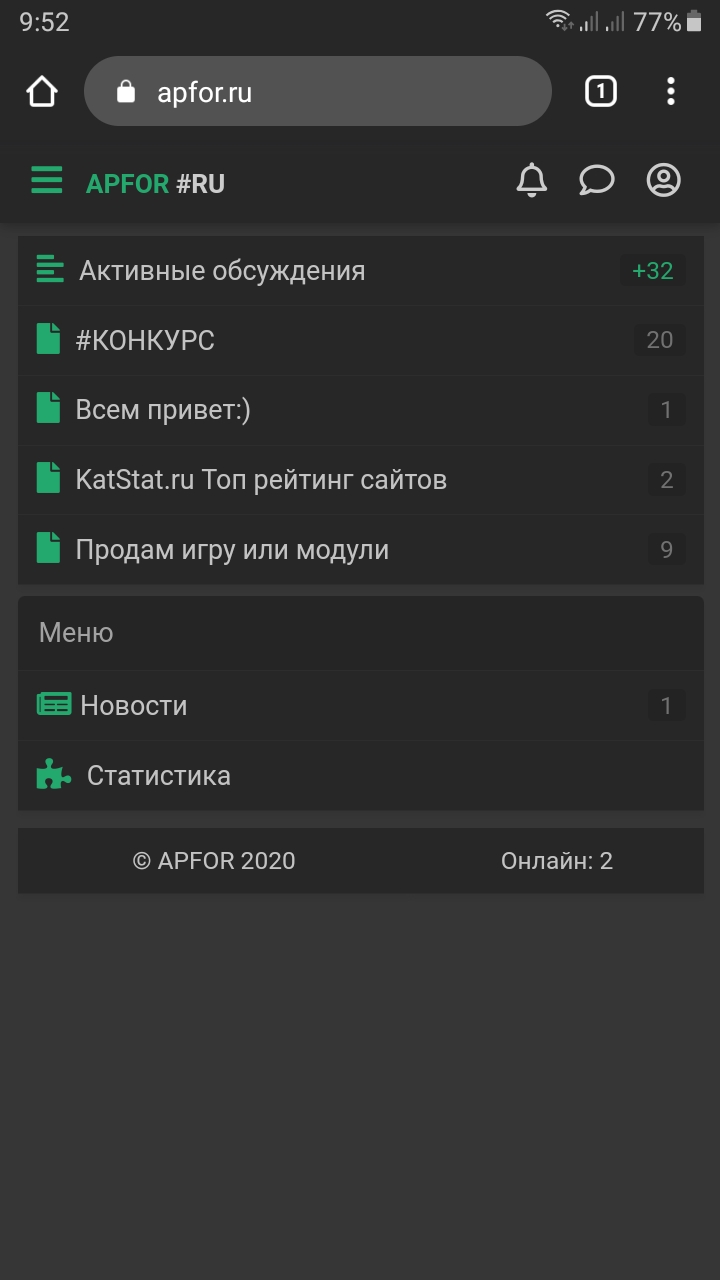Screen dimensions: 720x1280
Task: Open the browser tab switcher
Action: click(600, 92)
